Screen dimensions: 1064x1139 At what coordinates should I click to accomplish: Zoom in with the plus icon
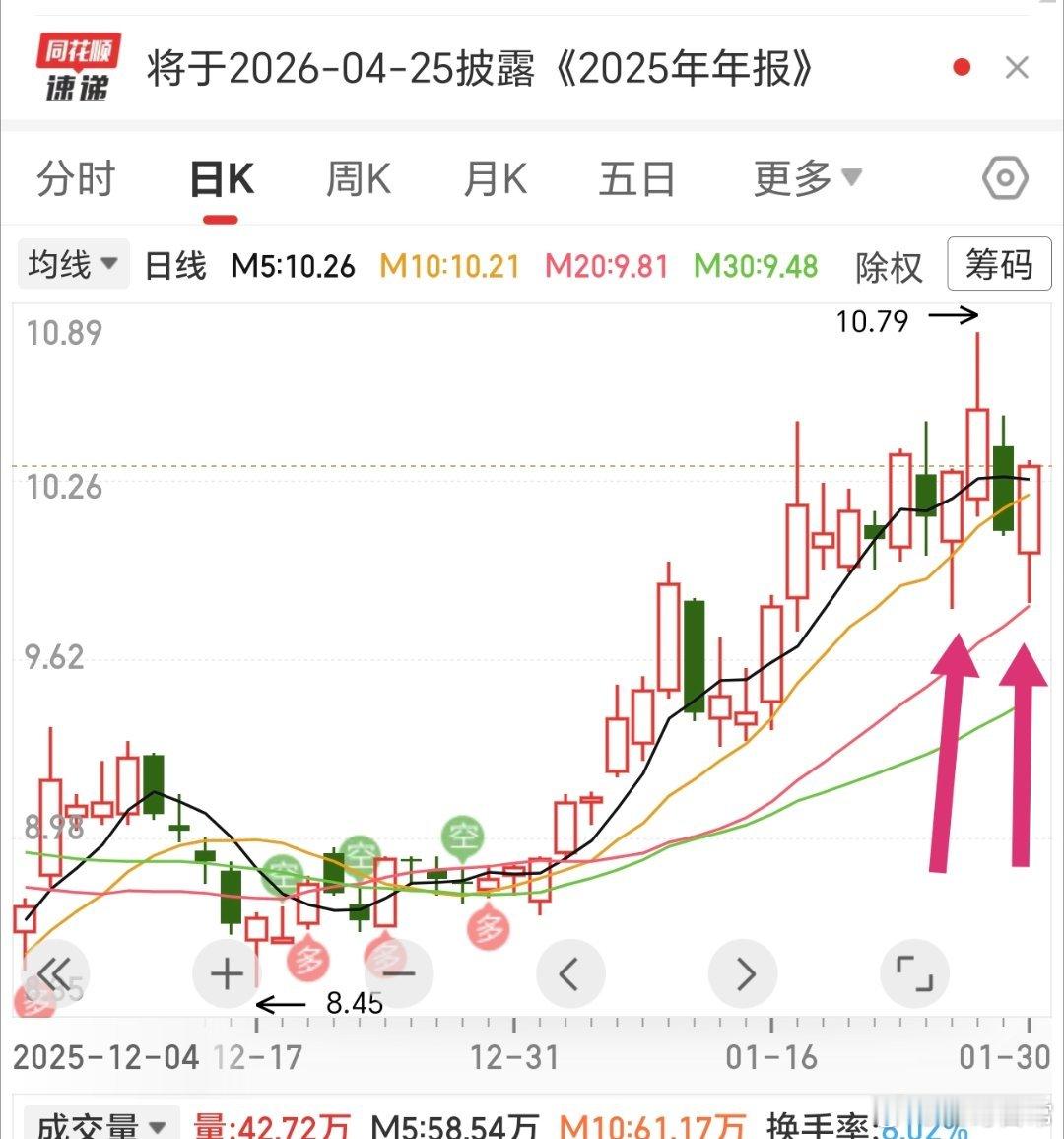click(225, 972)
